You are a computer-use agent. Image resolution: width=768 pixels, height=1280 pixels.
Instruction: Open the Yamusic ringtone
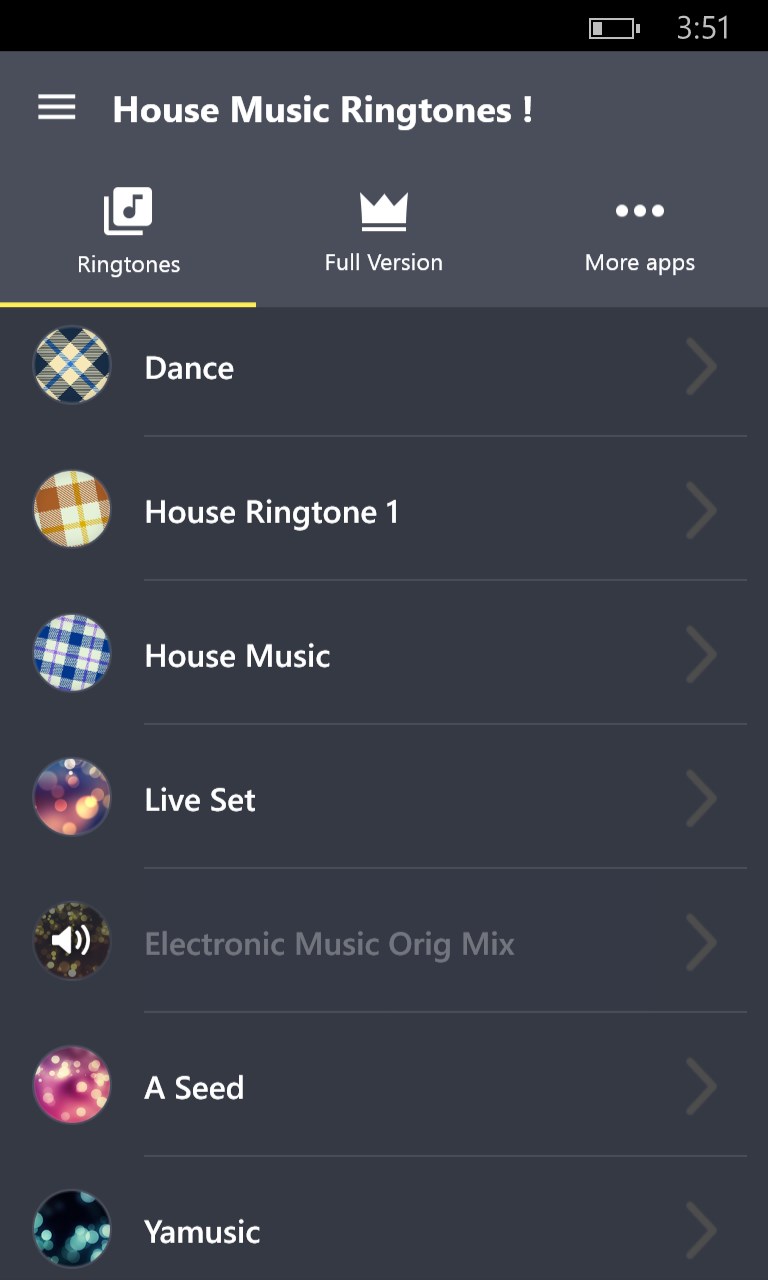coord(384,1231)
